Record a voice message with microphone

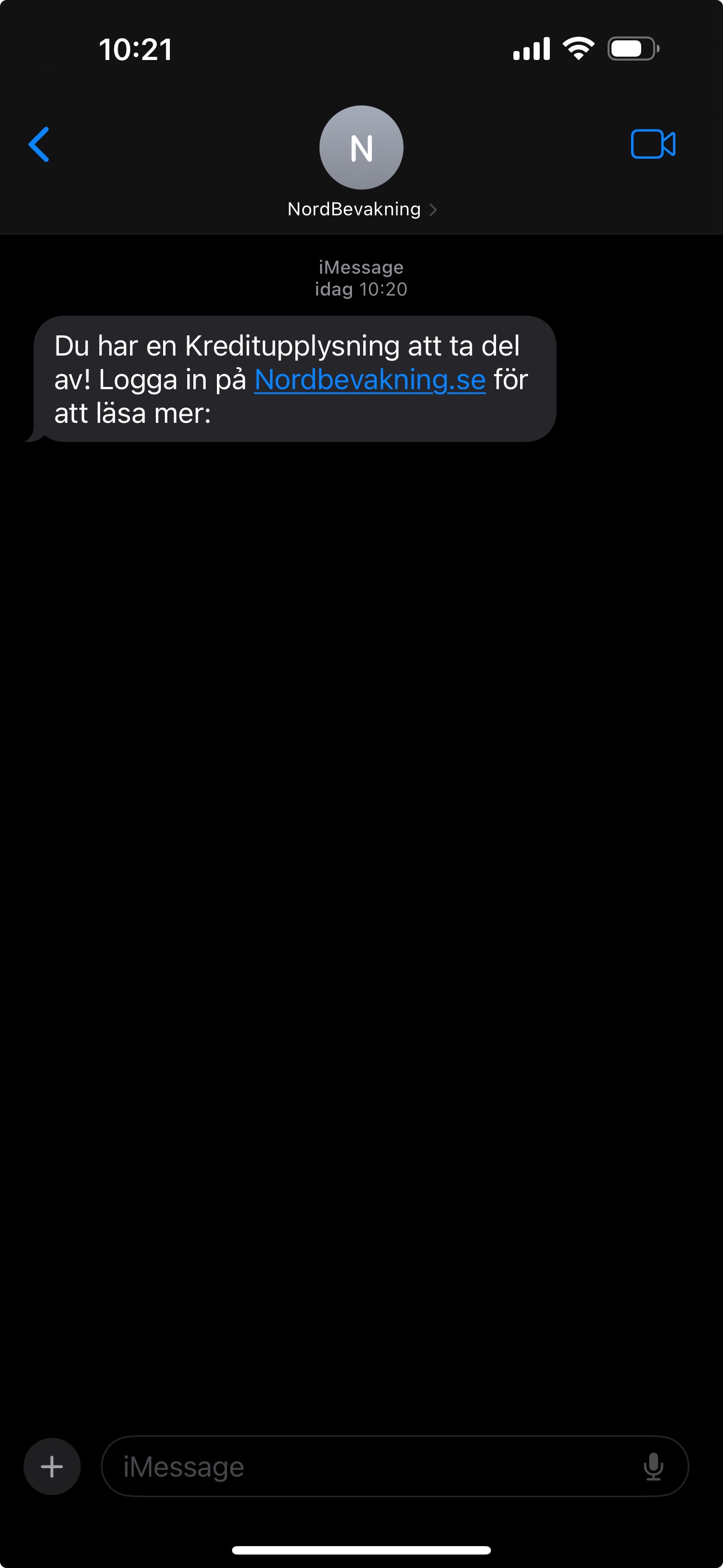point(653,1466)
